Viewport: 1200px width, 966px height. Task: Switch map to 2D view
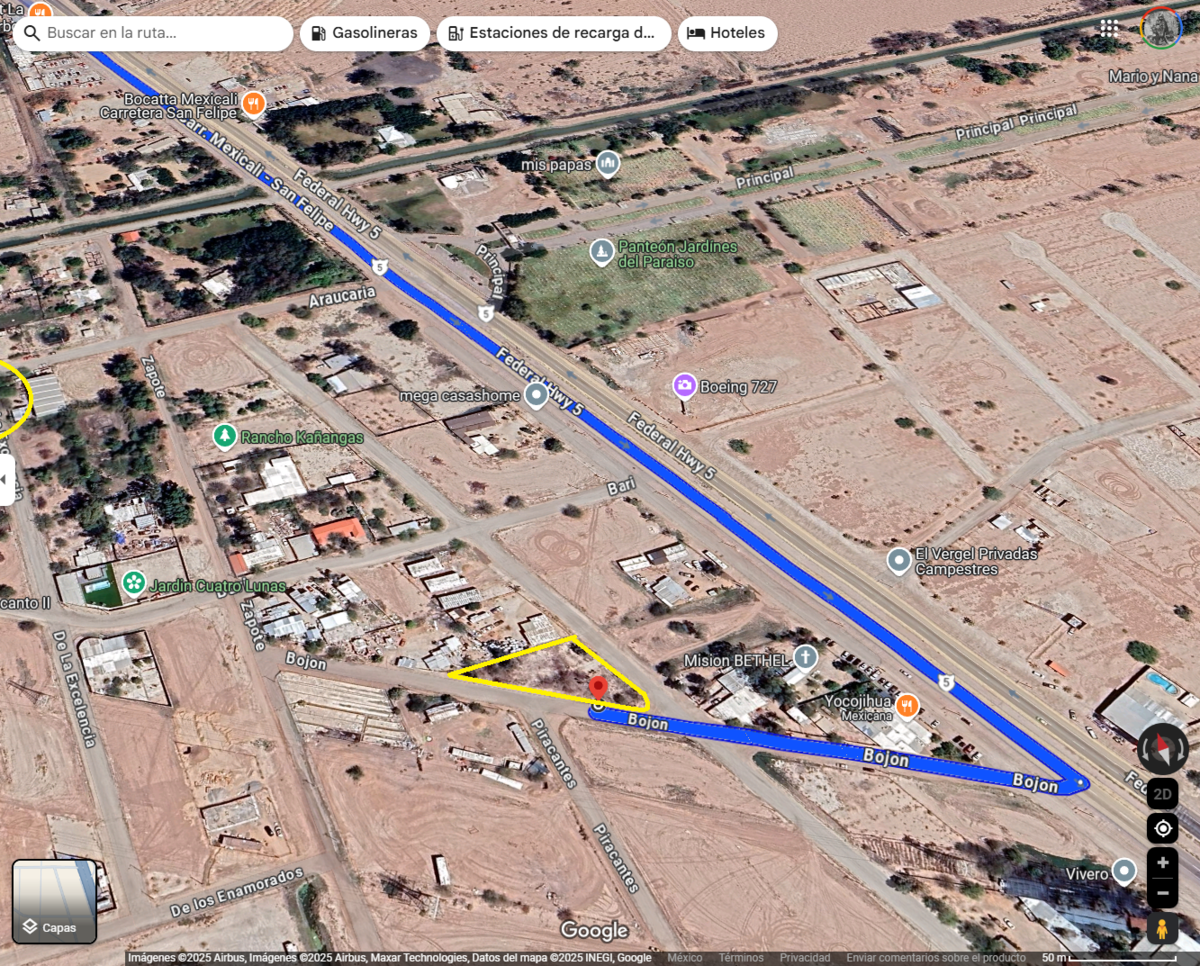coord(1162,795)
